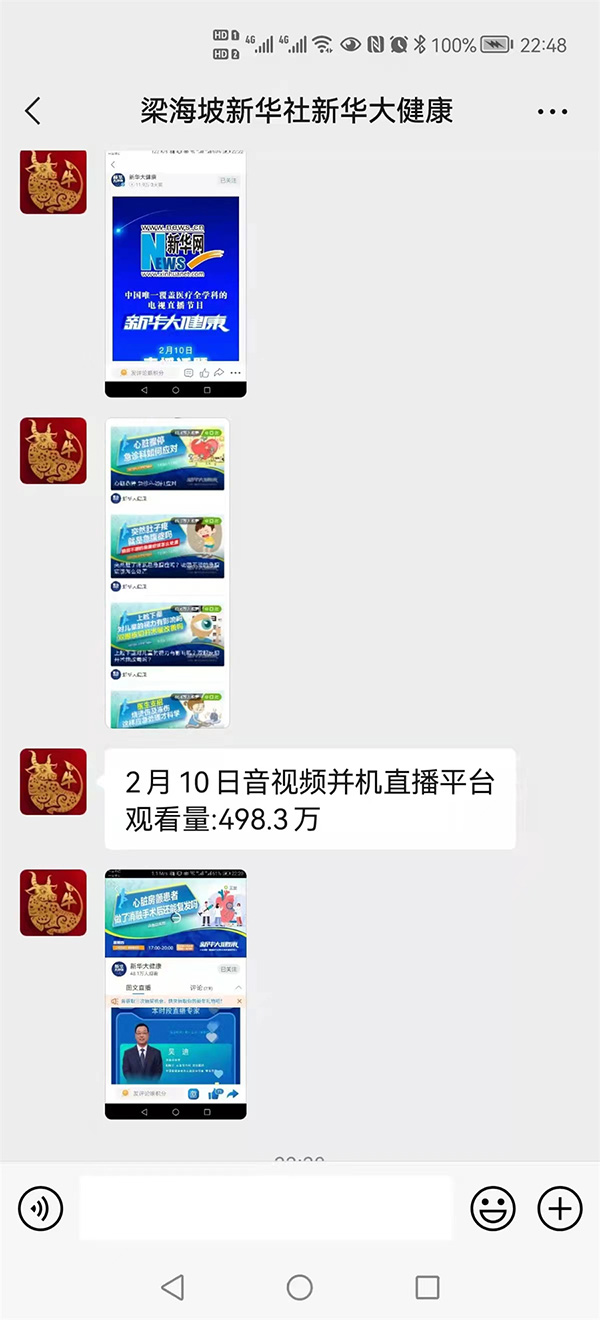Tap the message text field
Viewport: 600px width, 1320px height.
(x=265, y=1208)
